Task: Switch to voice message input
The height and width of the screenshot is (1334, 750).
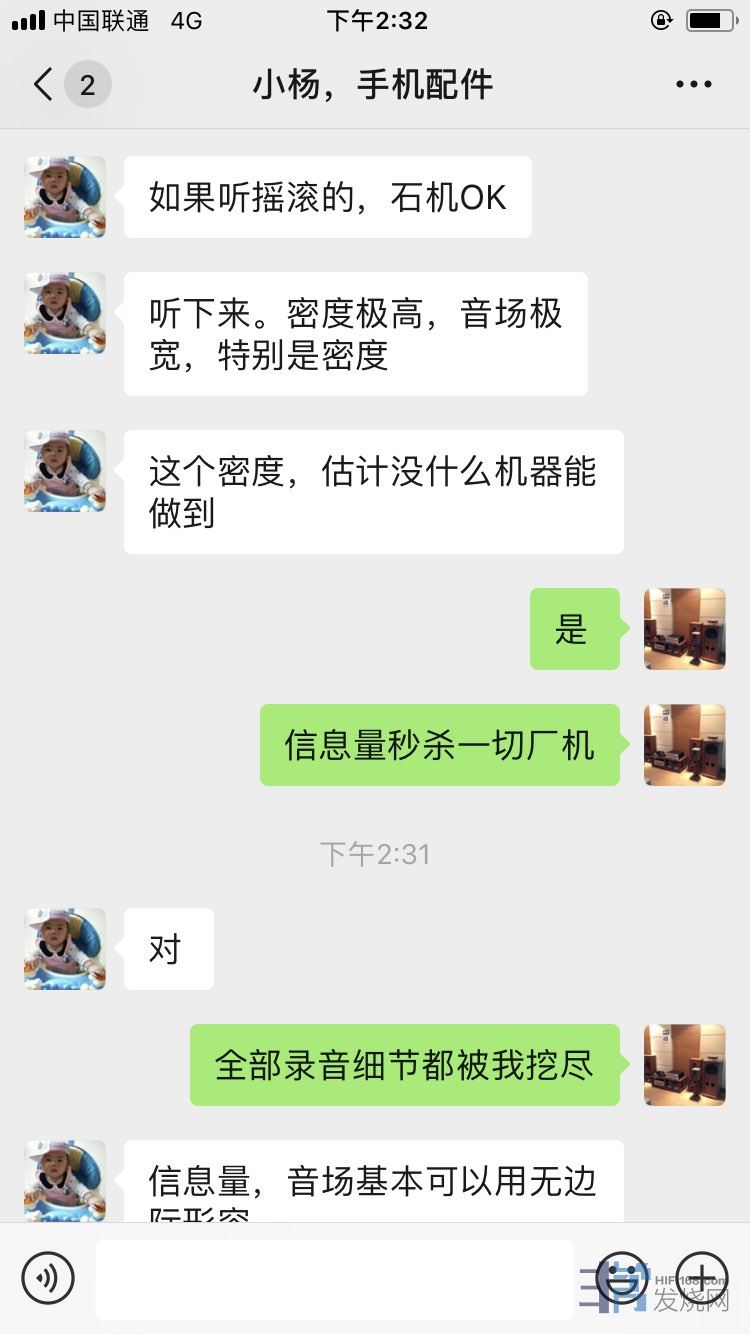Action: tap(48, 1277)
